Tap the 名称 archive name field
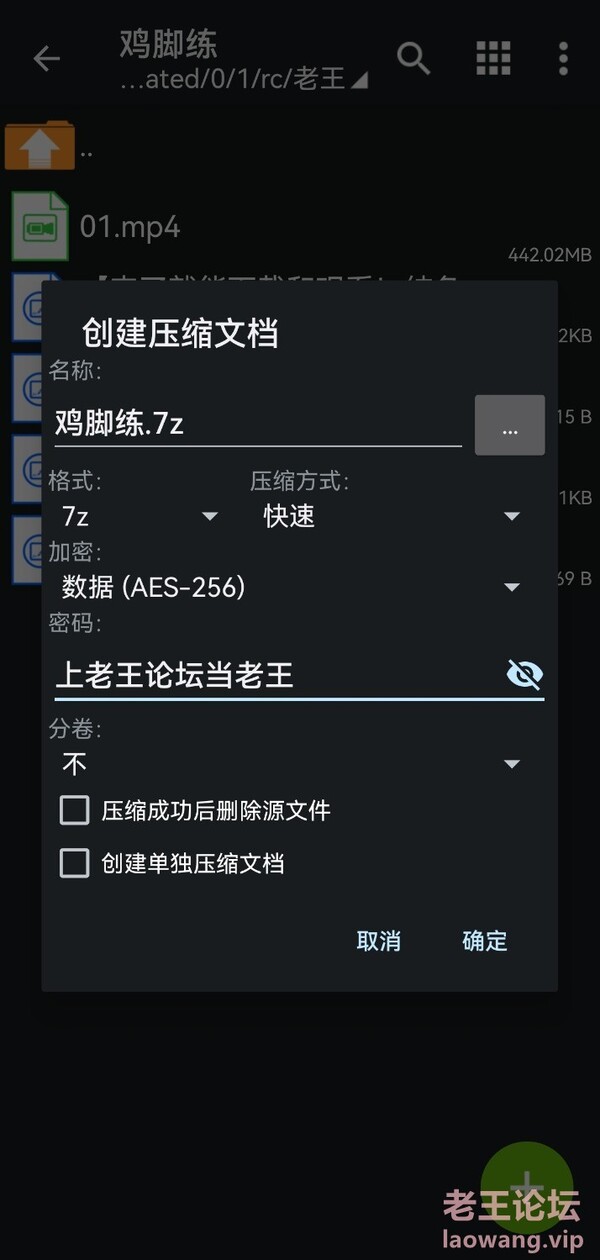This screenshot has width=600, height=1260. [x=255, y=424]
